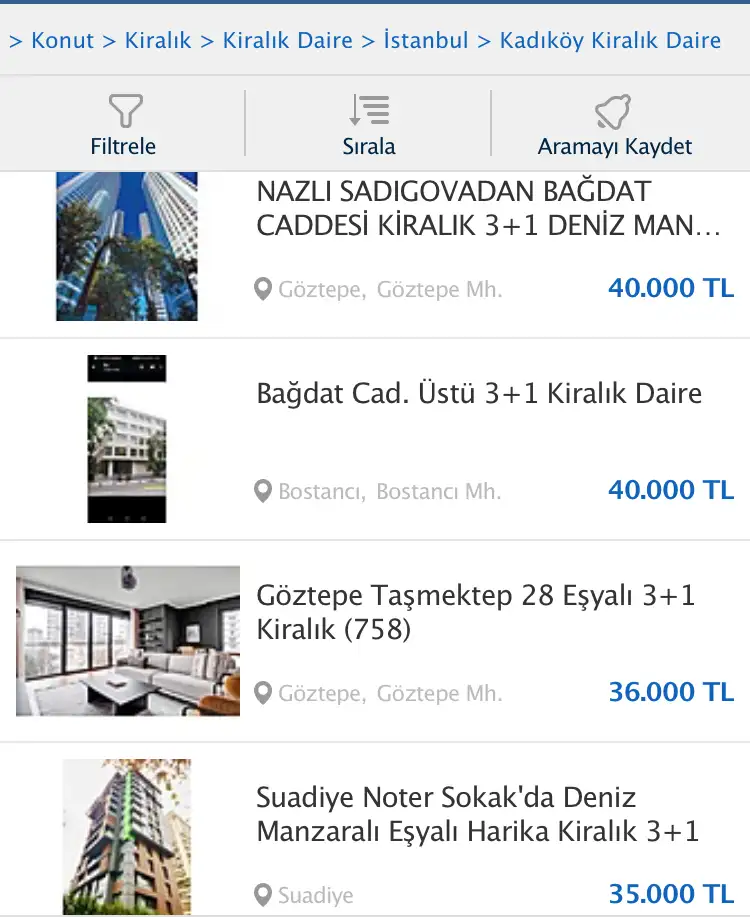Open the Konut breadcrumb link
The height and width of the screenshot is (917, 750).
[62, 41]
